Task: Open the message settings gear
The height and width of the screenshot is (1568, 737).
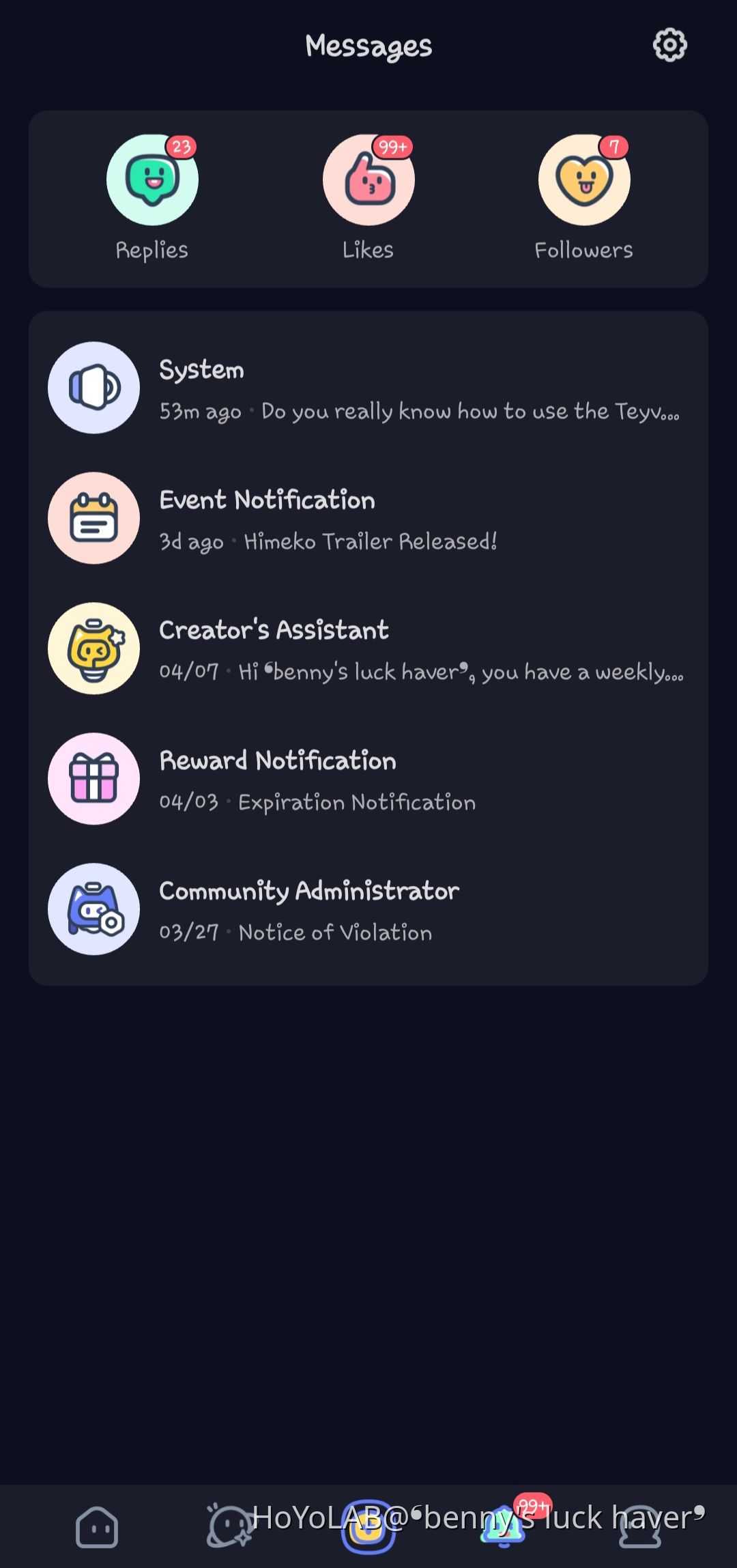Action: tap(669, 45)
